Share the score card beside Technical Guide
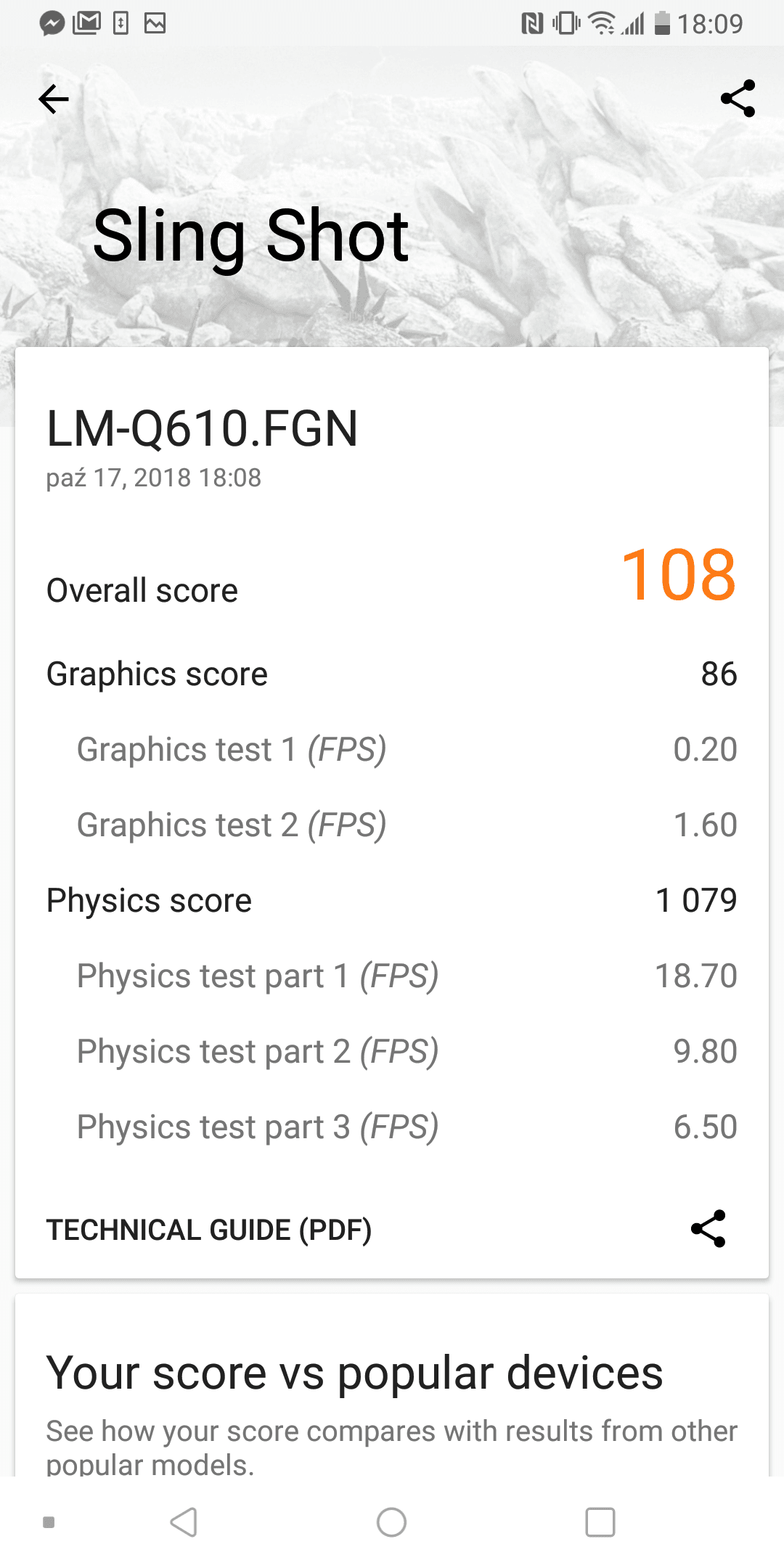This screenshot has height=1568, width=784. point(709,1228)
